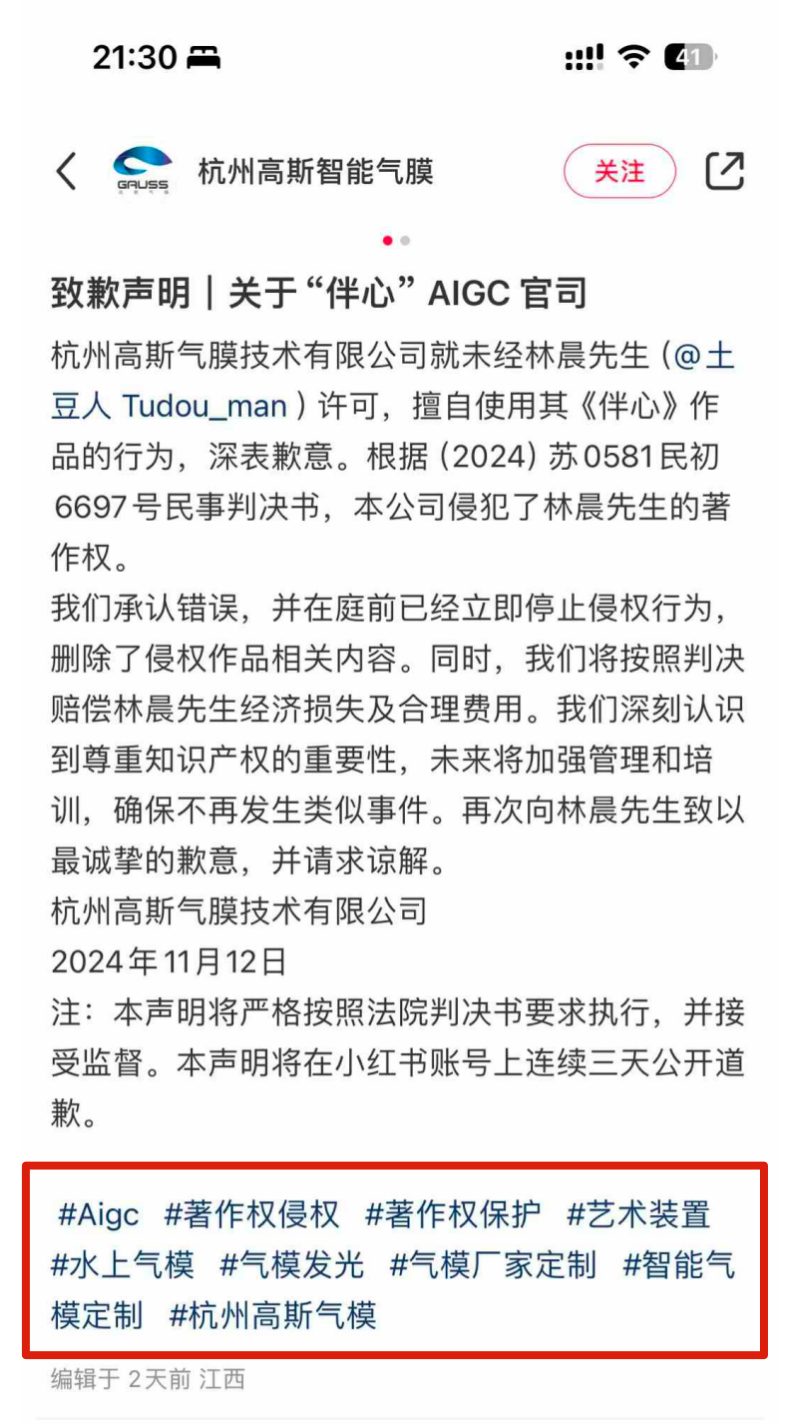This screenshot has width=806, height=1424.
Task: Open the #水上气模 hashtag
Action: (x=122, y=1264)
